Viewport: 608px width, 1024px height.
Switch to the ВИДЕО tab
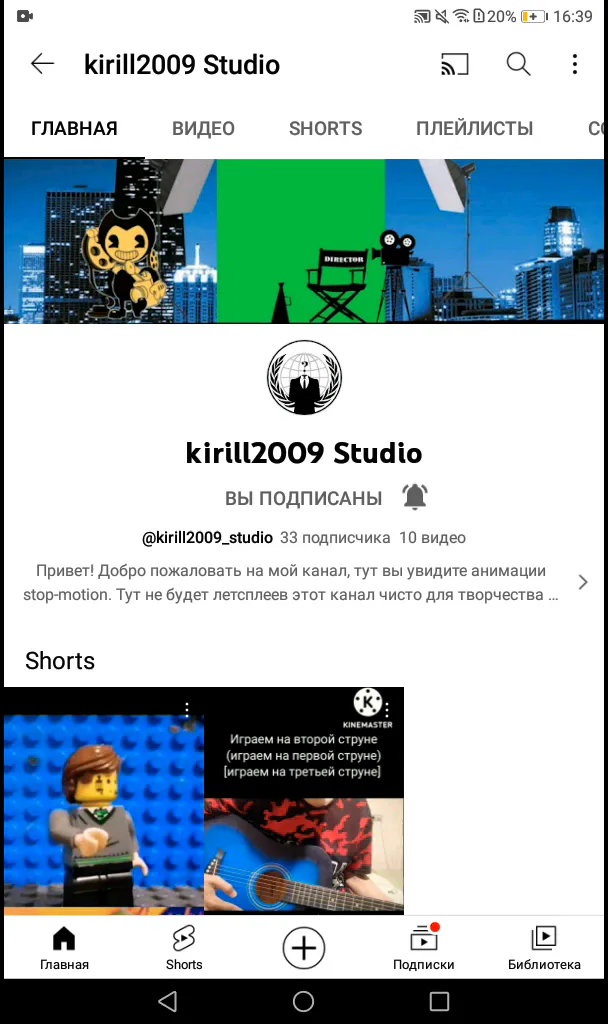click(x=203, y=128)
